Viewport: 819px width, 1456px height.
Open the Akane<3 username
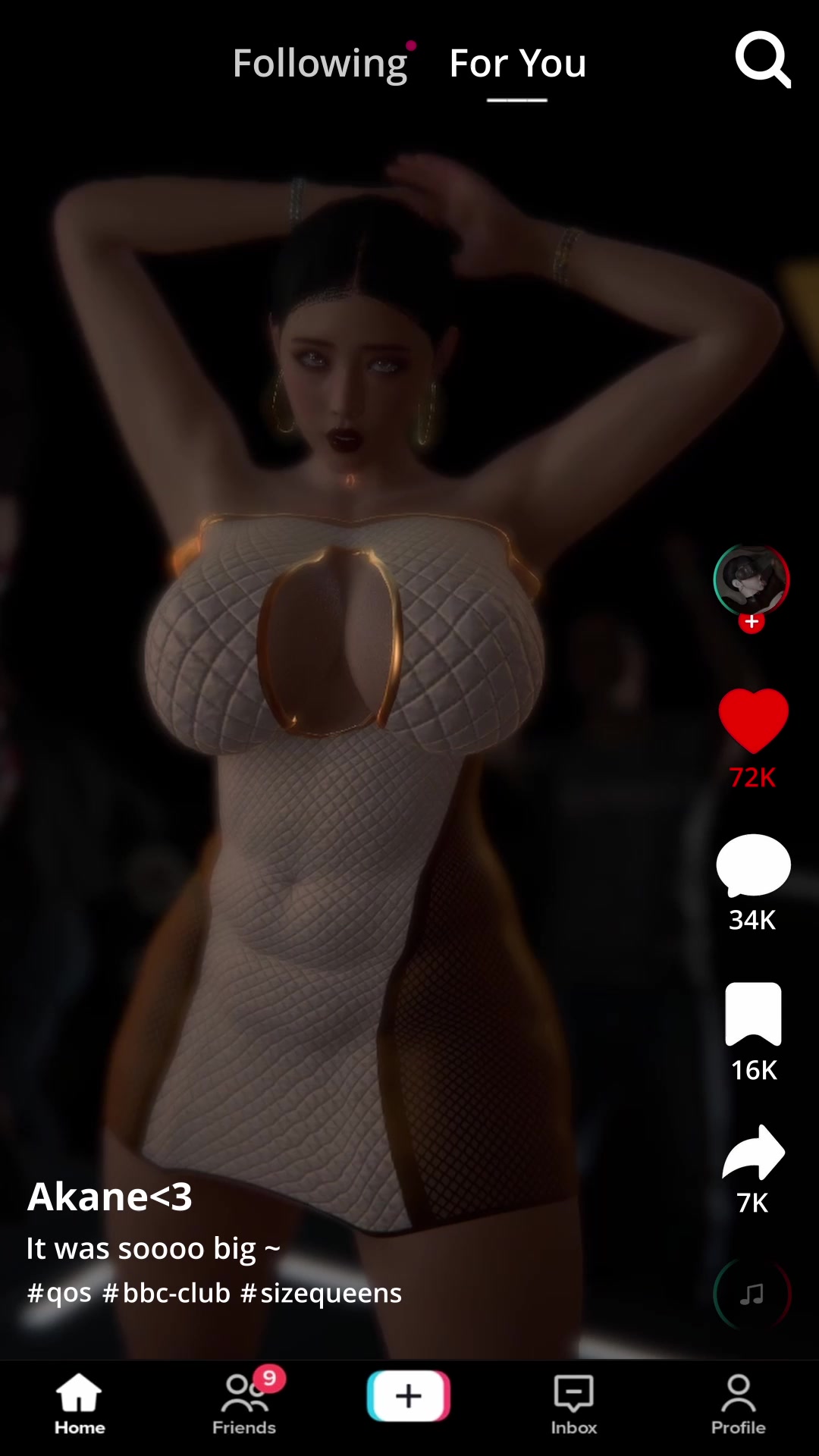point(110,1197)
